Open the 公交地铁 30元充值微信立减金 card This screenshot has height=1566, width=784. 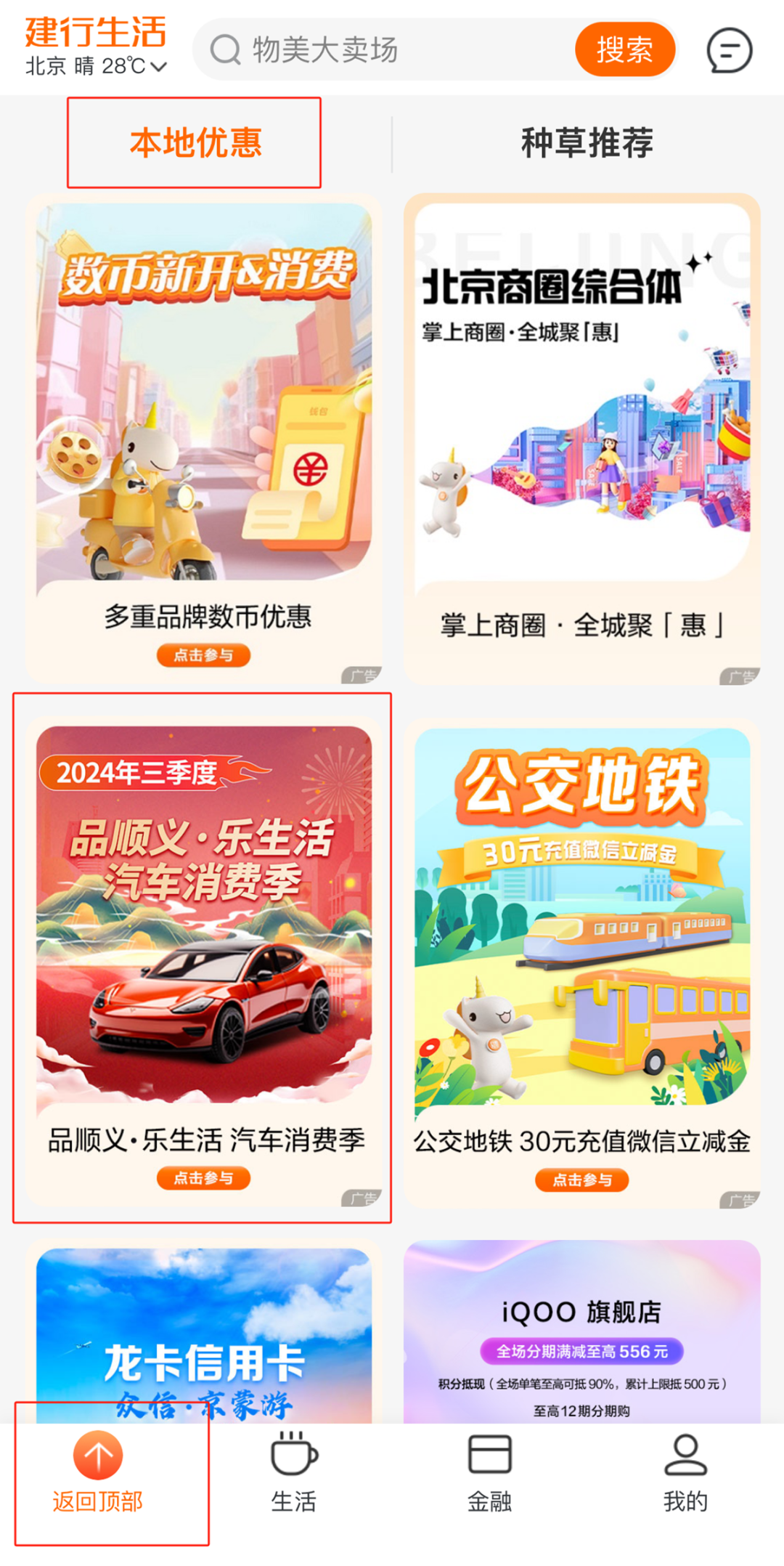coord(581,959)
